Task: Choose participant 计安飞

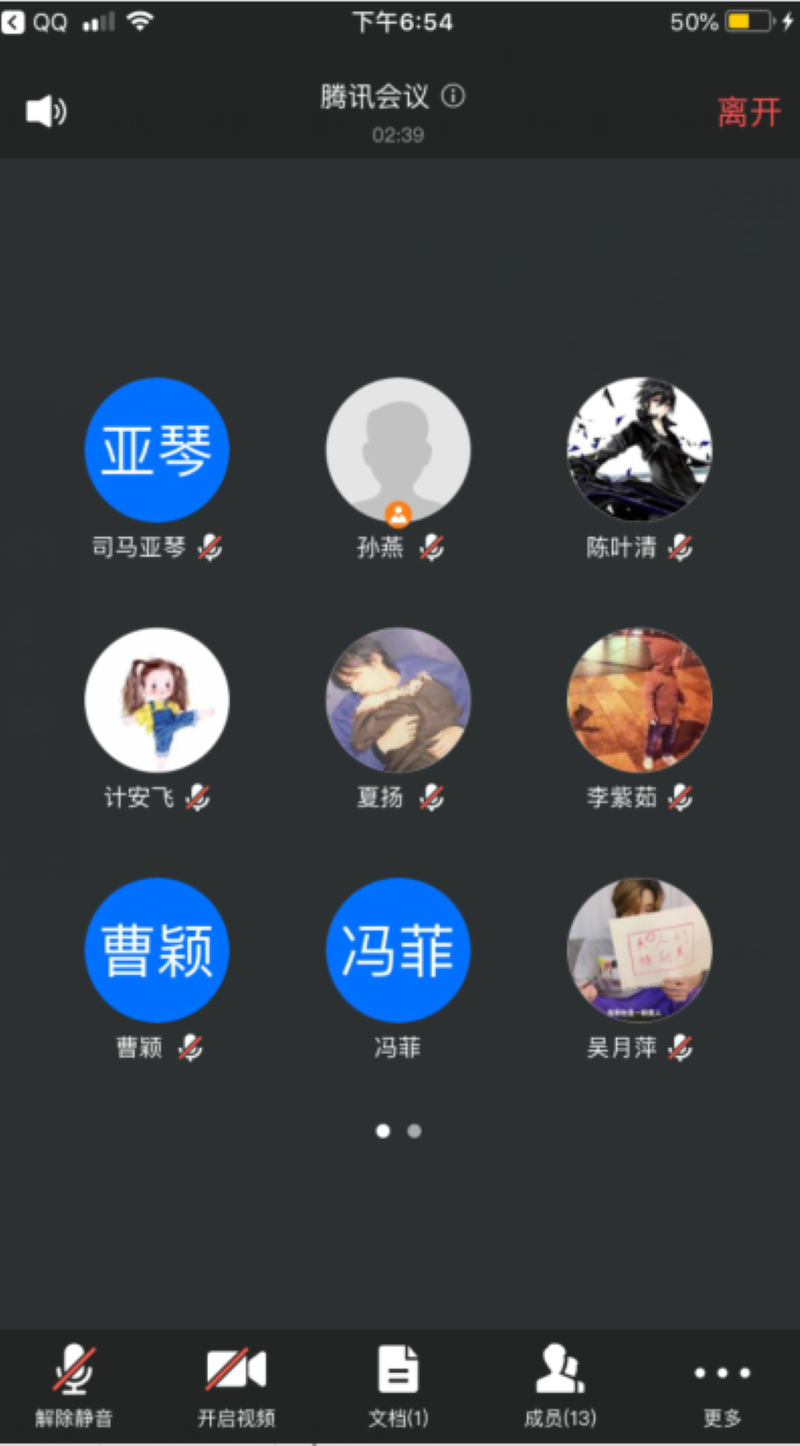Action: pos(157,700)
